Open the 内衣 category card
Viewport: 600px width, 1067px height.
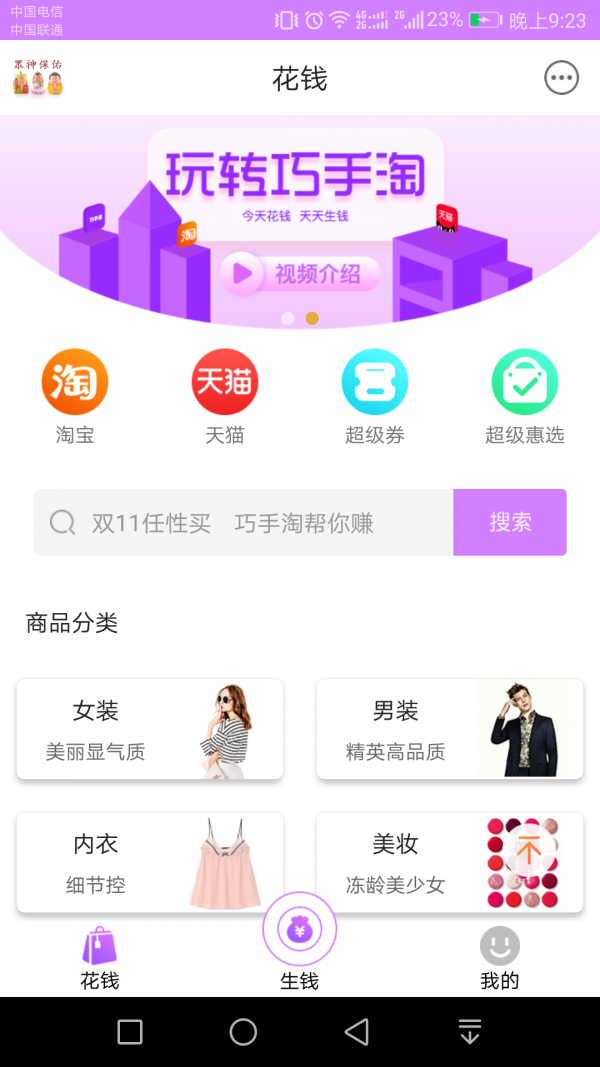click(x=150, y=862)
